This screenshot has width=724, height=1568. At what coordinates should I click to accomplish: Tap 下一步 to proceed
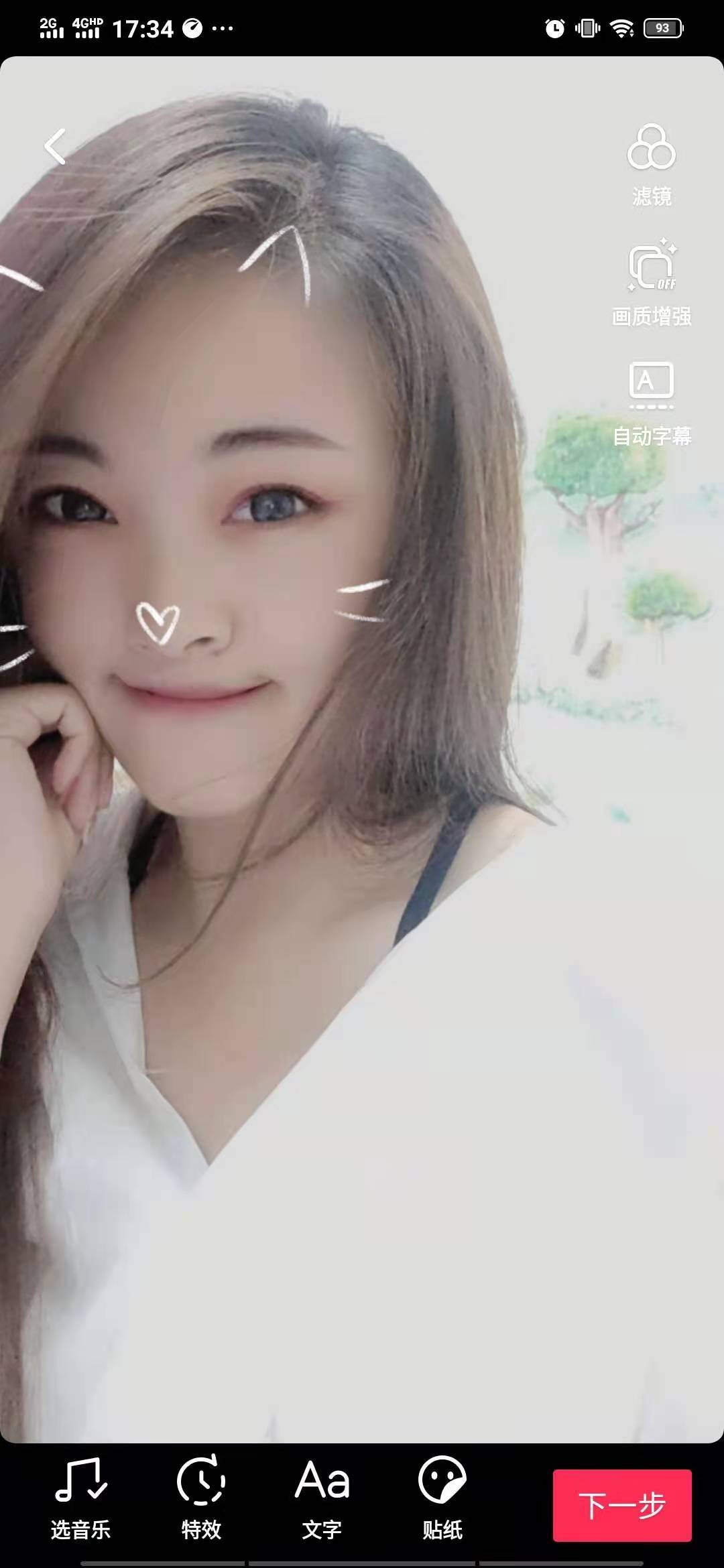[621, 1505]
